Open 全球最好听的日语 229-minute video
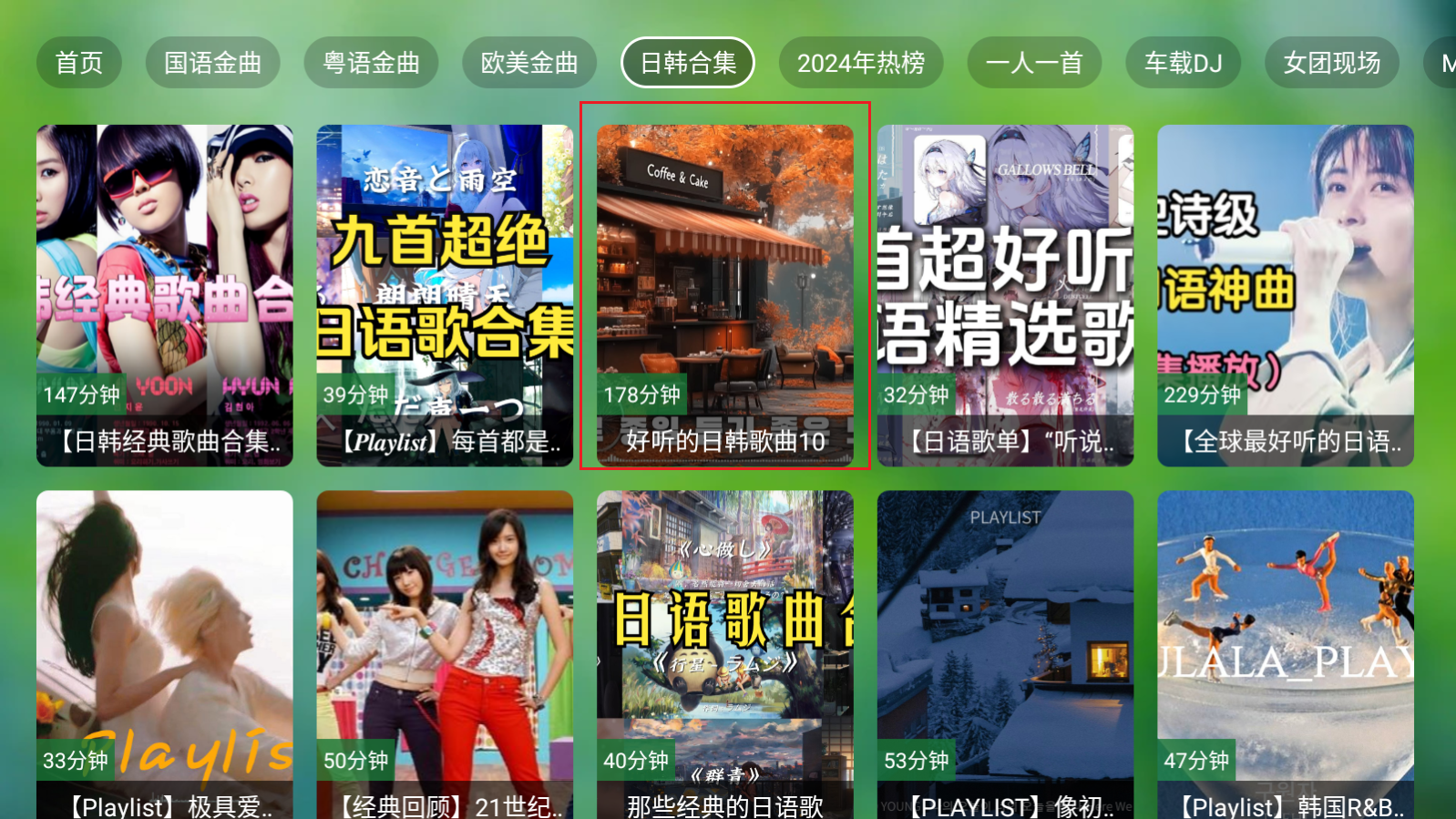Viewport: 1456px width, 819px height. (1285, 295)
